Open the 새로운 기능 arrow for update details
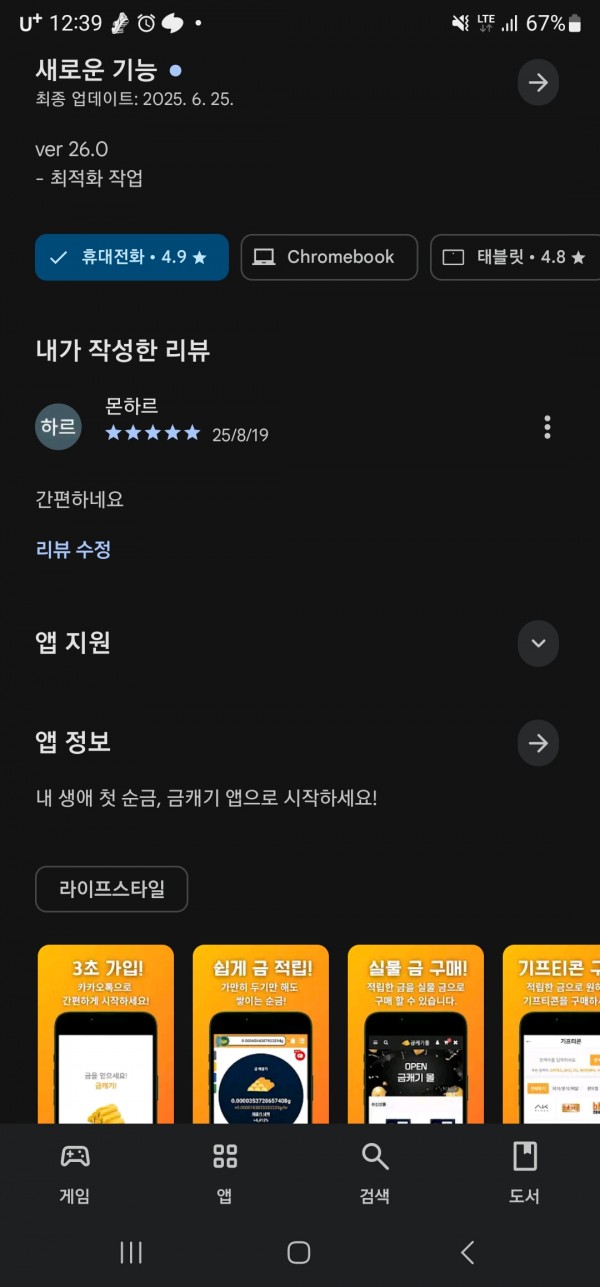This screenshot has height=1287, width=600. pyautogui.click(x=538, y=83)
